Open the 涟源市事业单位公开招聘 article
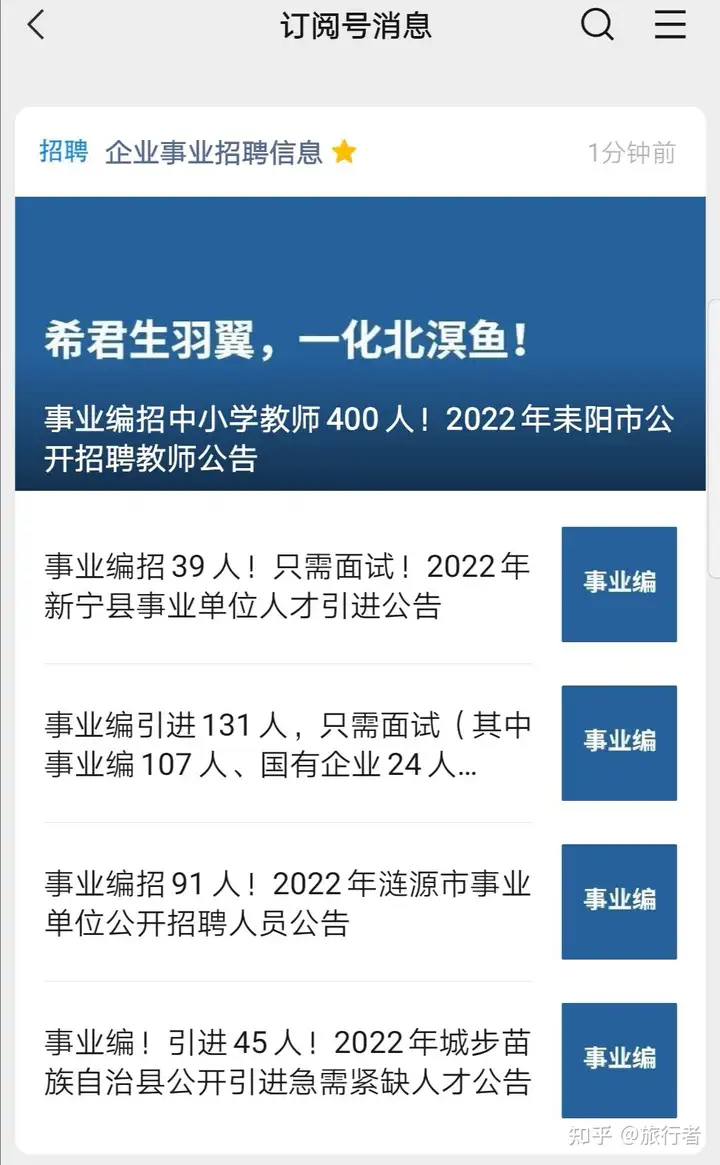720x1165 pixels. (360, 903)
